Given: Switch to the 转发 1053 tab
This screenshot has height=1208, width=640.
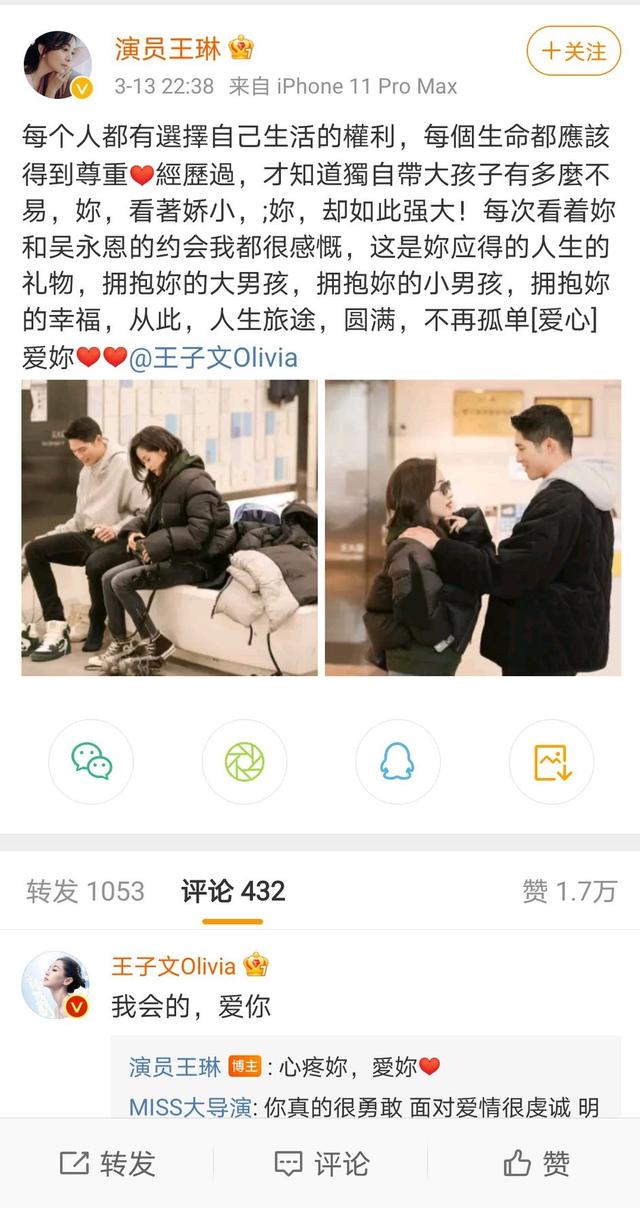Looking at the screenshot, I should [86, 891].
